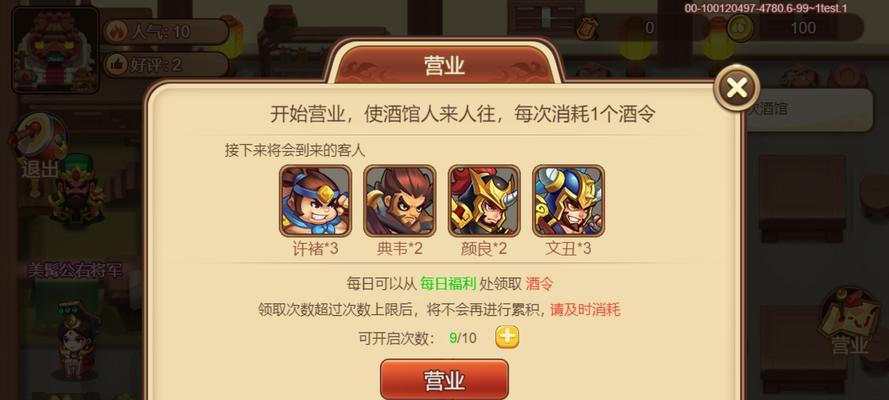
Task: View guest 典韦 portrait
Action: tap(399, 200)
